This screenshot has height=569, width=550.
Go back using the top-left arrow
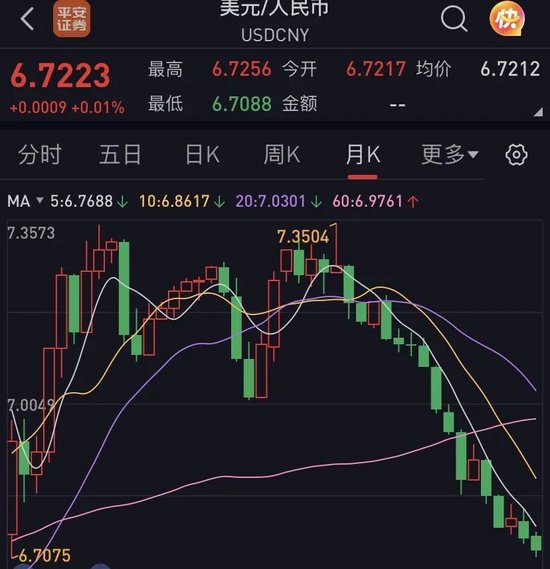[27, 19]
